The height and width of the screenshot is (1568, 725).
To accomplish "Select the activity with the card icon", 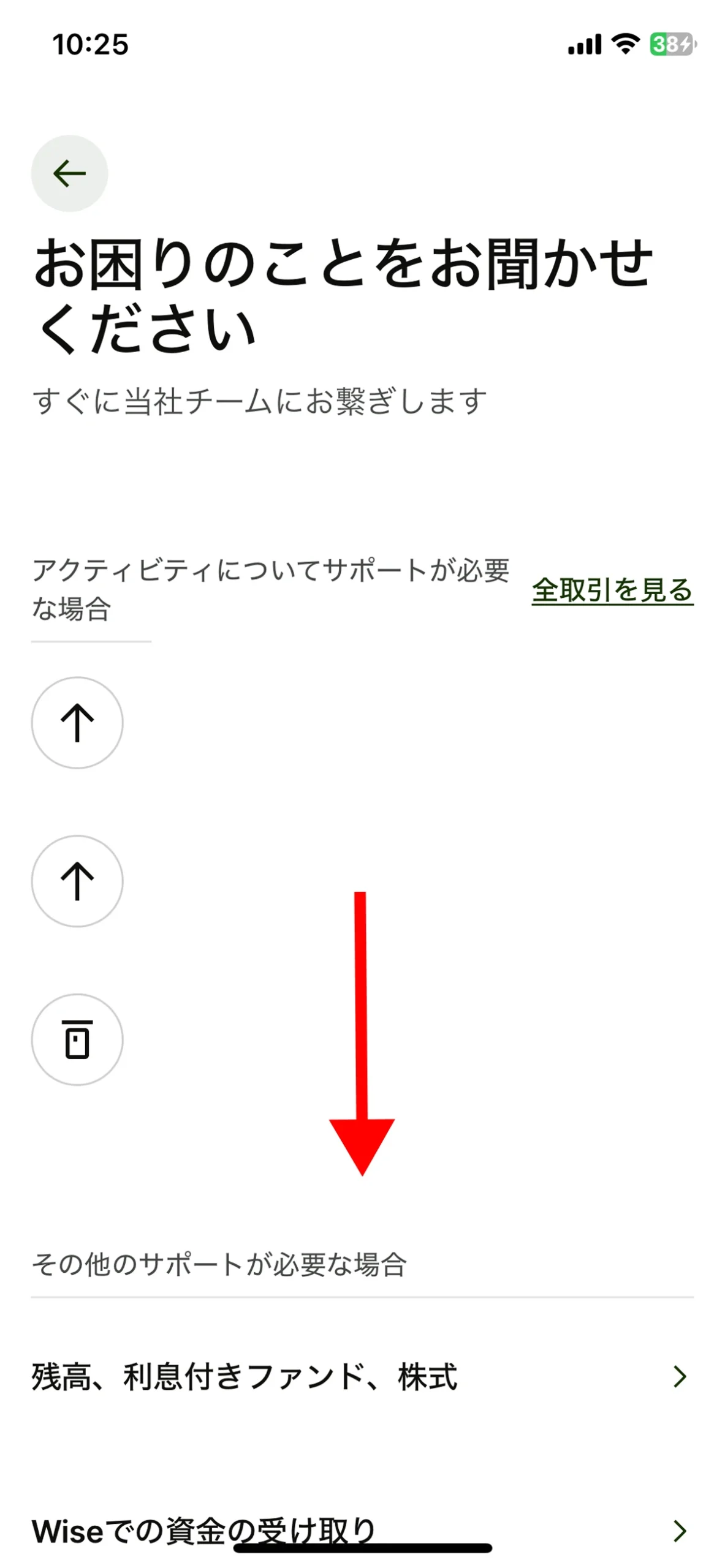I will (x=77, y=1039).
